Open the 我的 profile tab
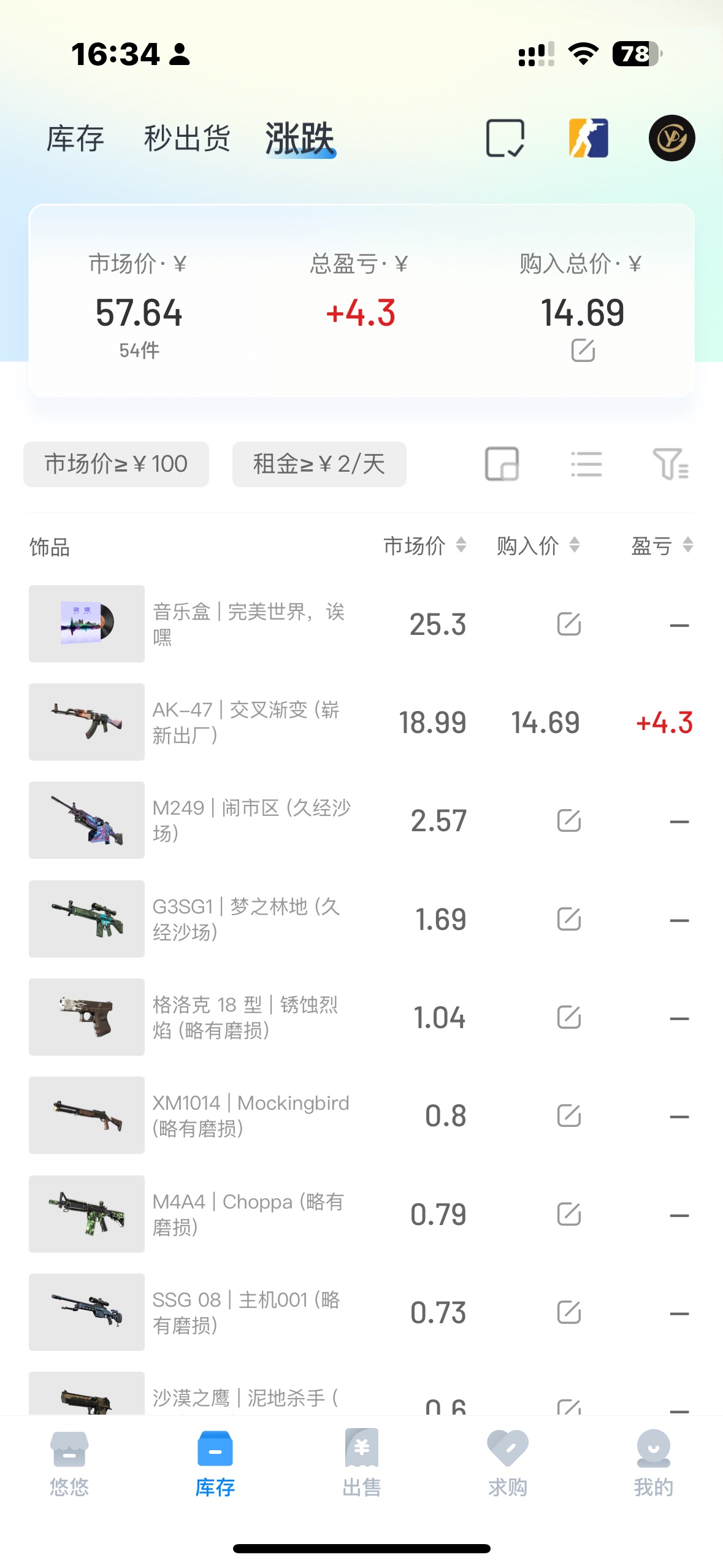This screenshot has width=723, height=1568. click(x=654, y=1463)
